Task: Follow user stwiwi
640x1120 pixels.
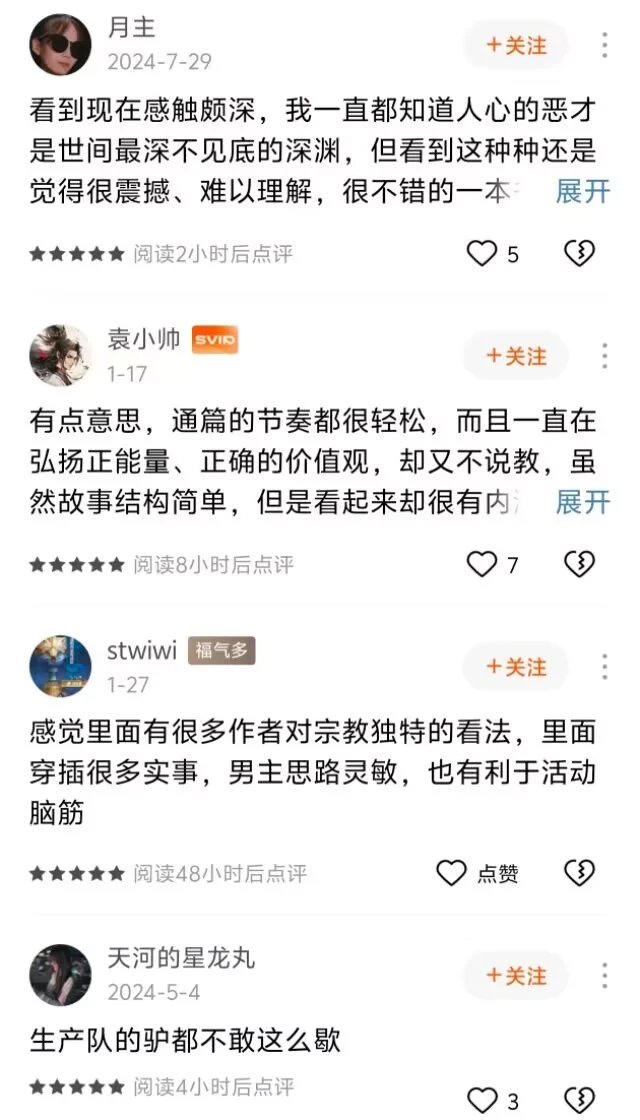Action: (516, 666)
